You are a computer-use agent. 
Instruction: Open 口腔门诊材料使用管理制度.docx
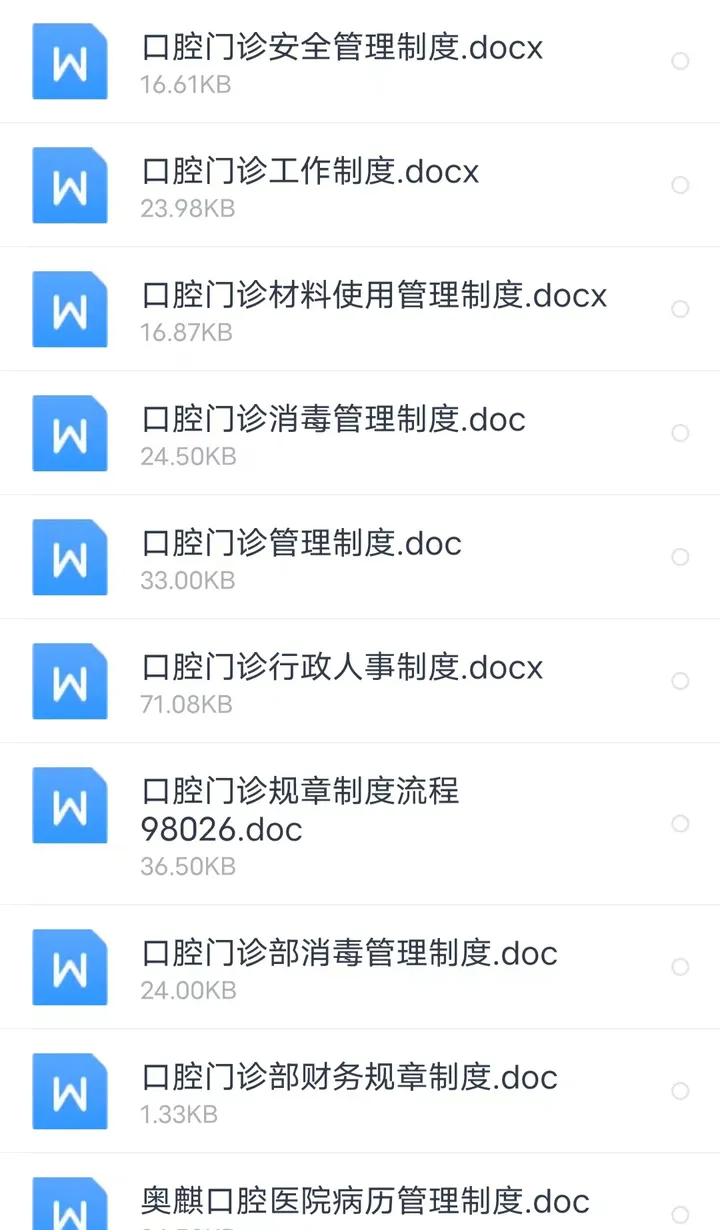[360, 309]
